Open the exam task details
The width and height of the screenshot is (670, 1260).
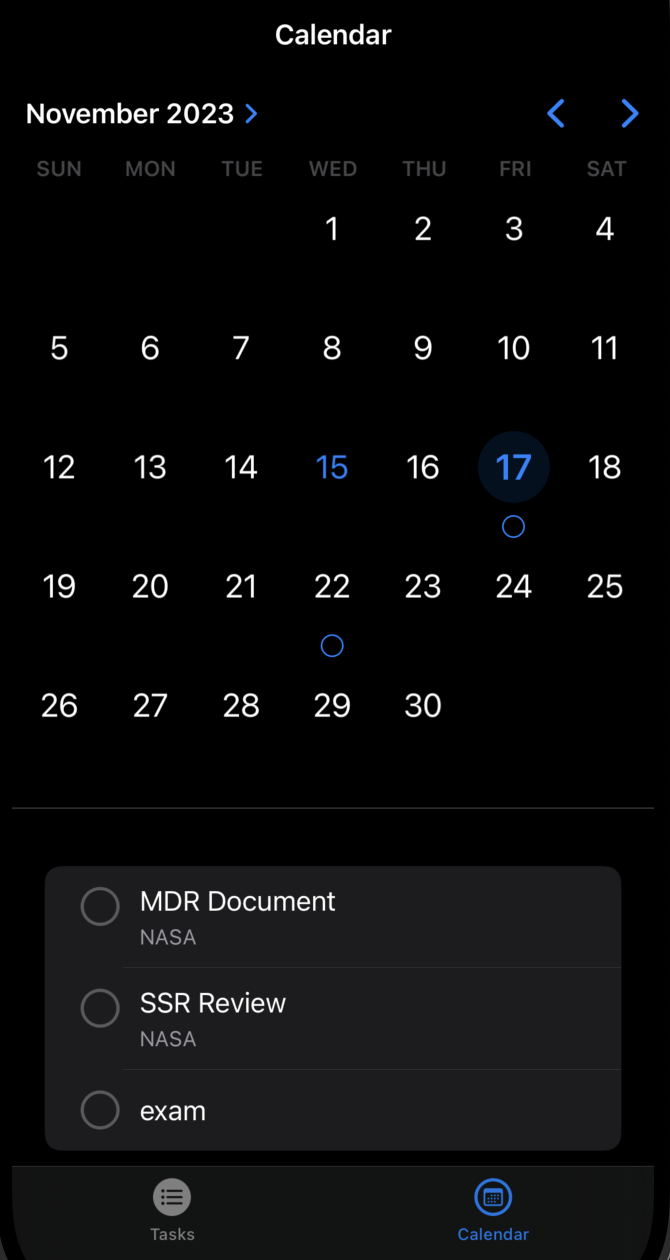click(x=370, y=1111)
